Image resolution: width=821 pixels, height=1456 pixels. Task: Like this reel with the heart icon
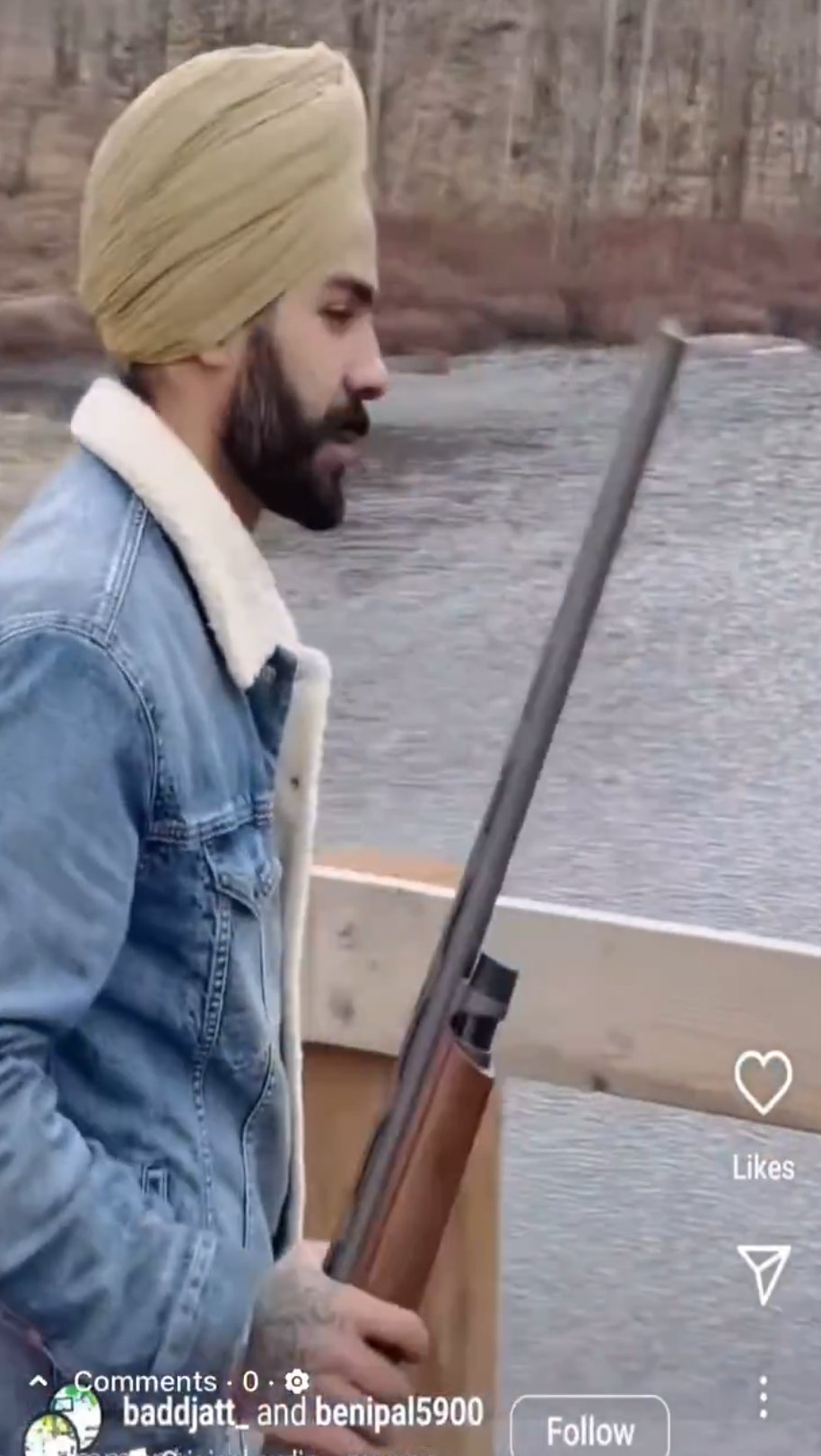click(x=763, y=1082)
